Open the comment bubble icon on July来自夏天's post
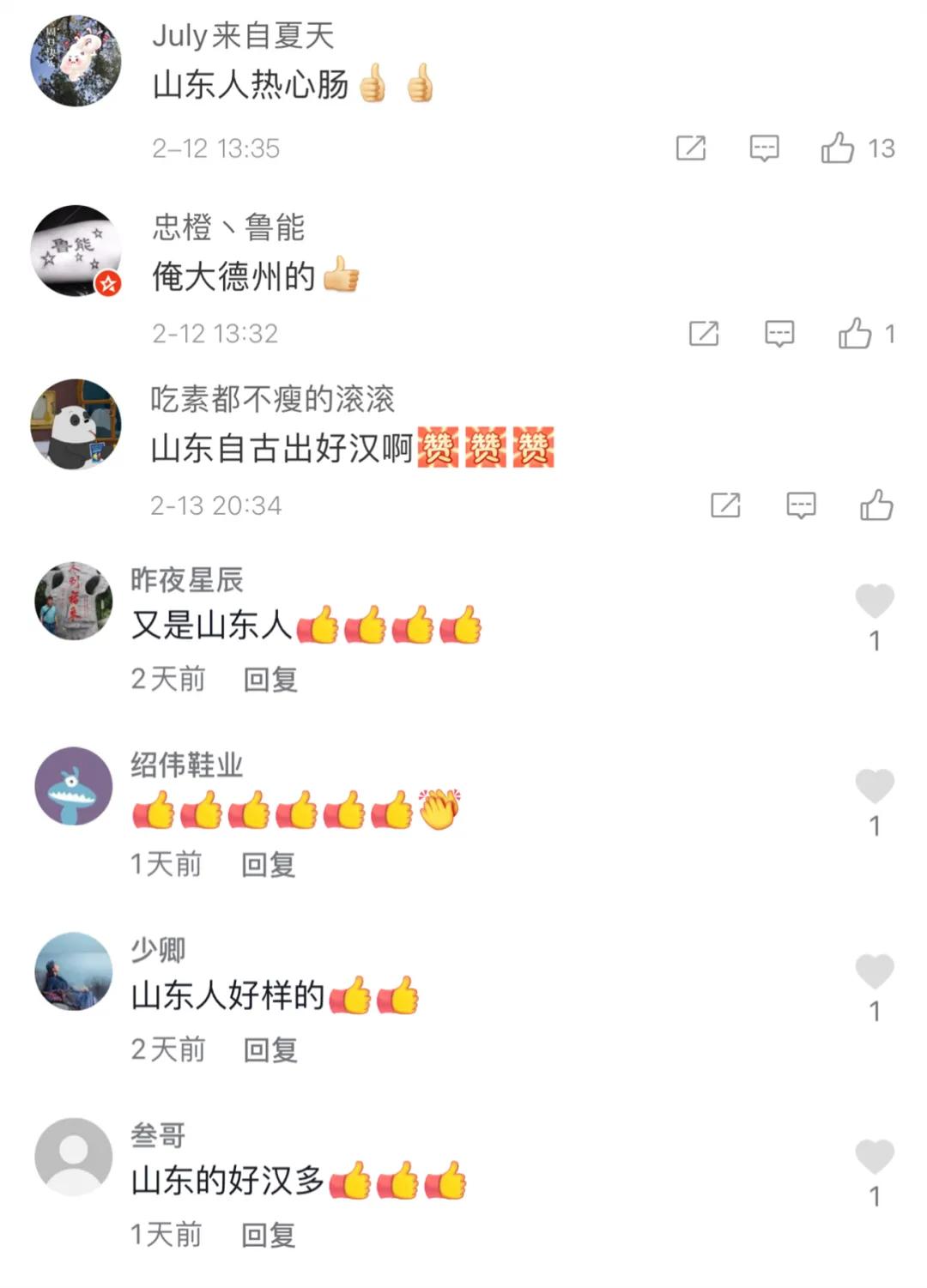The width and height of the screenshot is (927, 1288). (763, 148)
